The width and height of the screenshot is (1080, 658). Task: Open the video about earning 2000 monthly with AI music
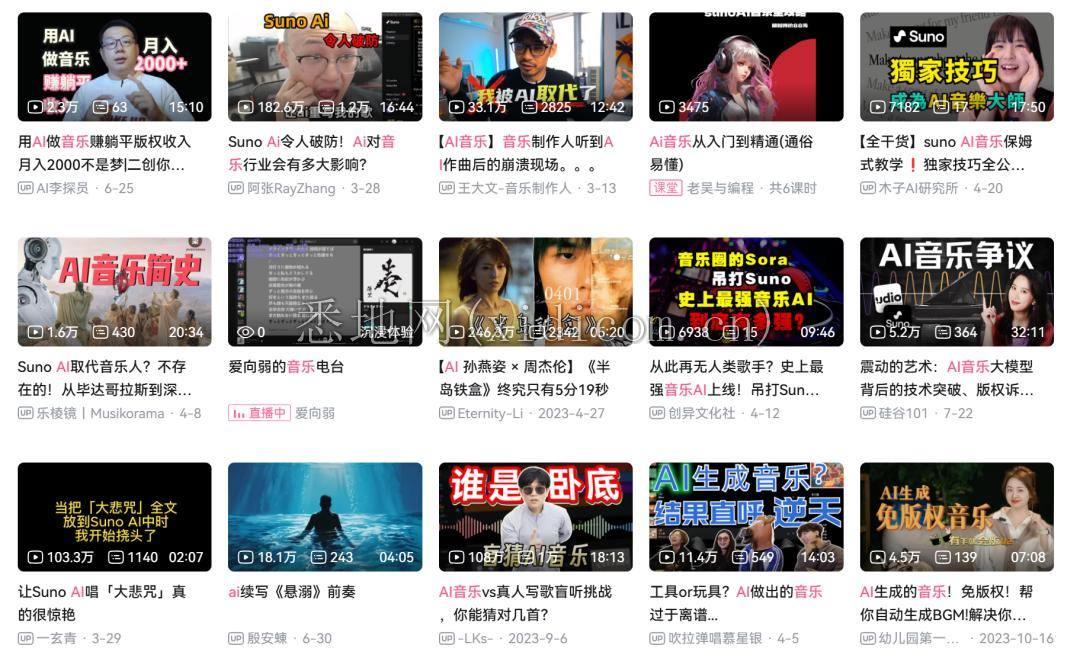tap(114, 67)
